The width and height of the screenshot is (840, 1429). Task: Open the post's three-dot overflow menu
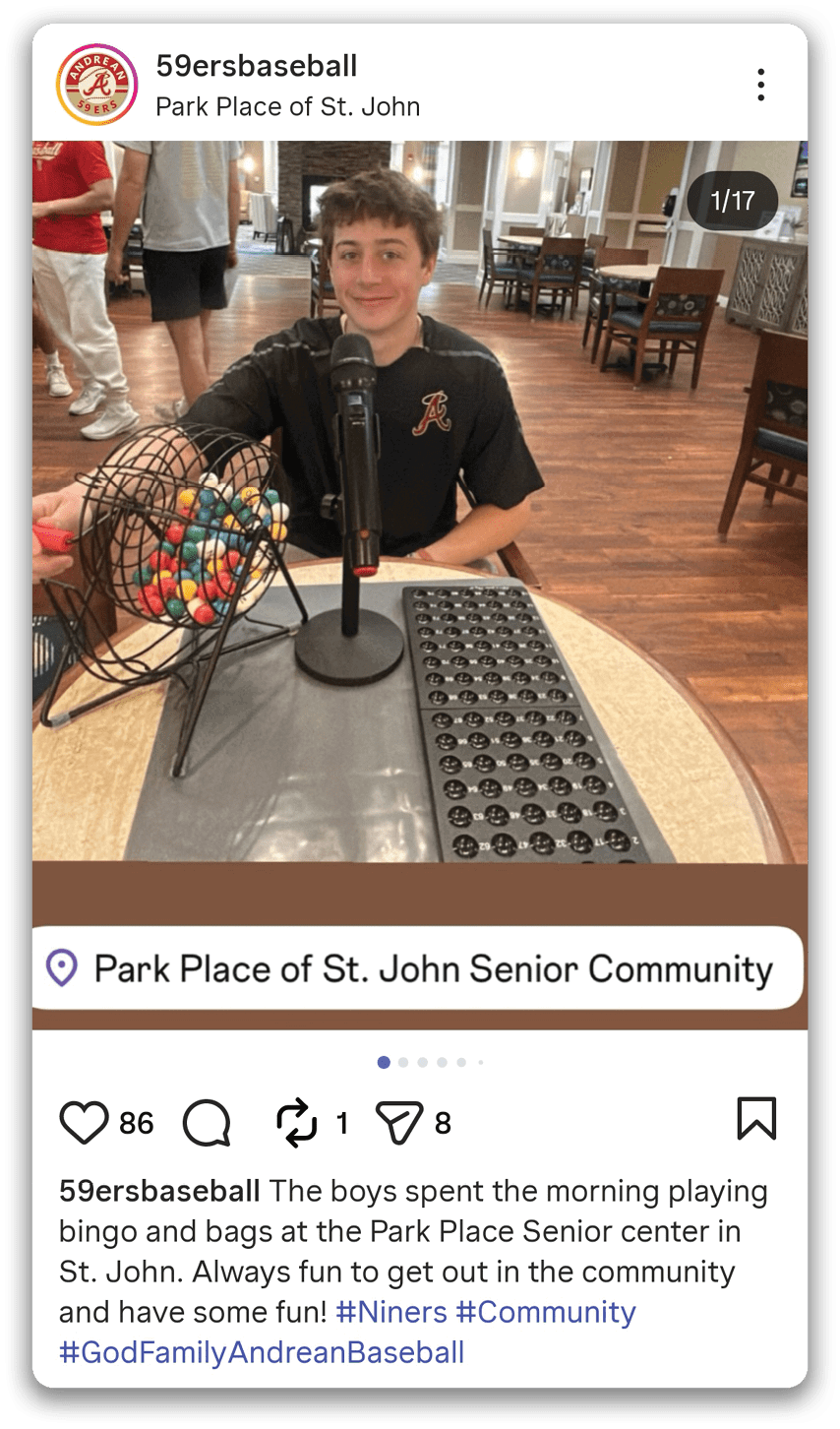tap(760, 86)
